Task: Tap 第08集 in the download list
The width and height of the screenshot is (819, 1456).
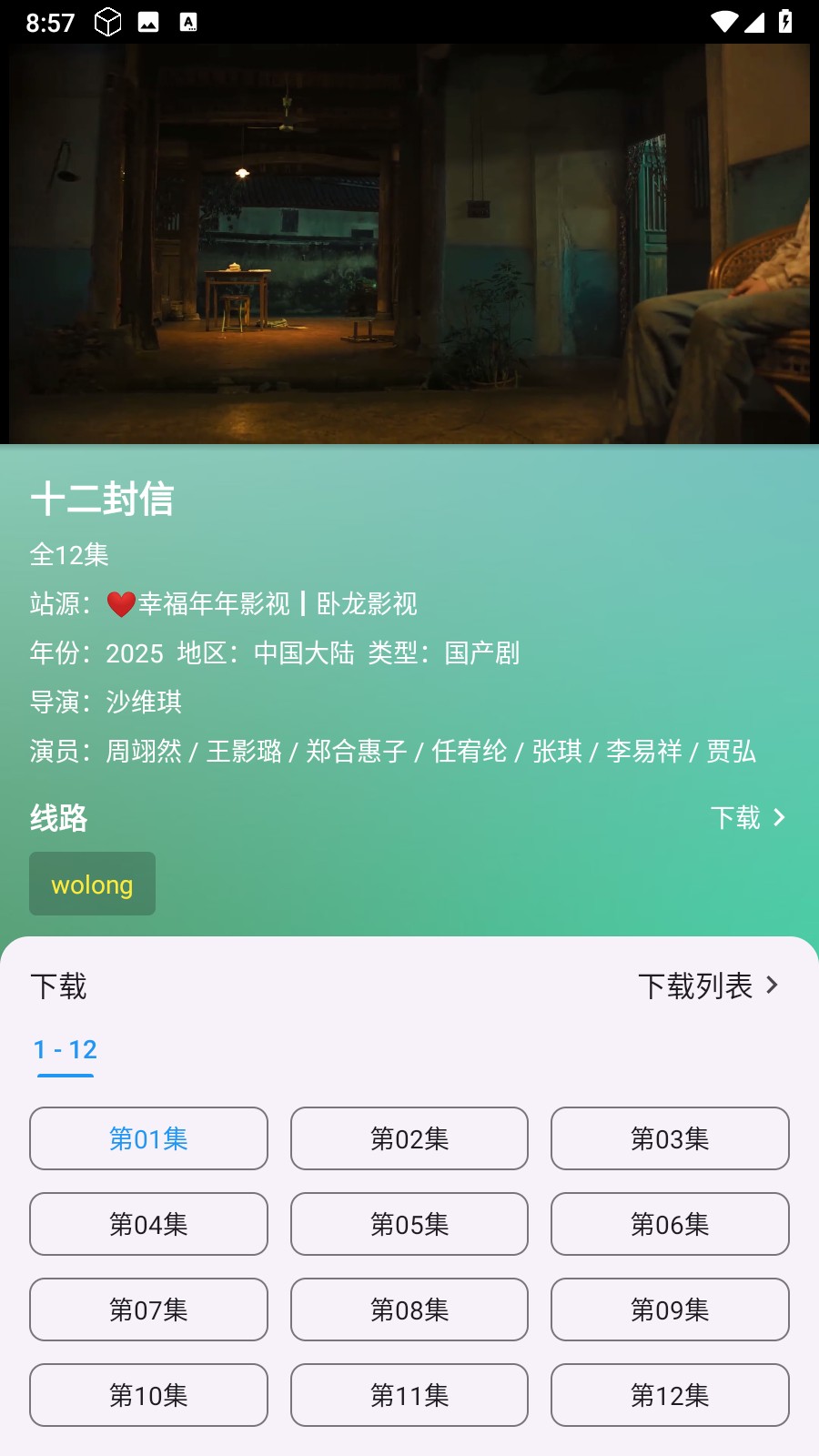Action: 409,1309
